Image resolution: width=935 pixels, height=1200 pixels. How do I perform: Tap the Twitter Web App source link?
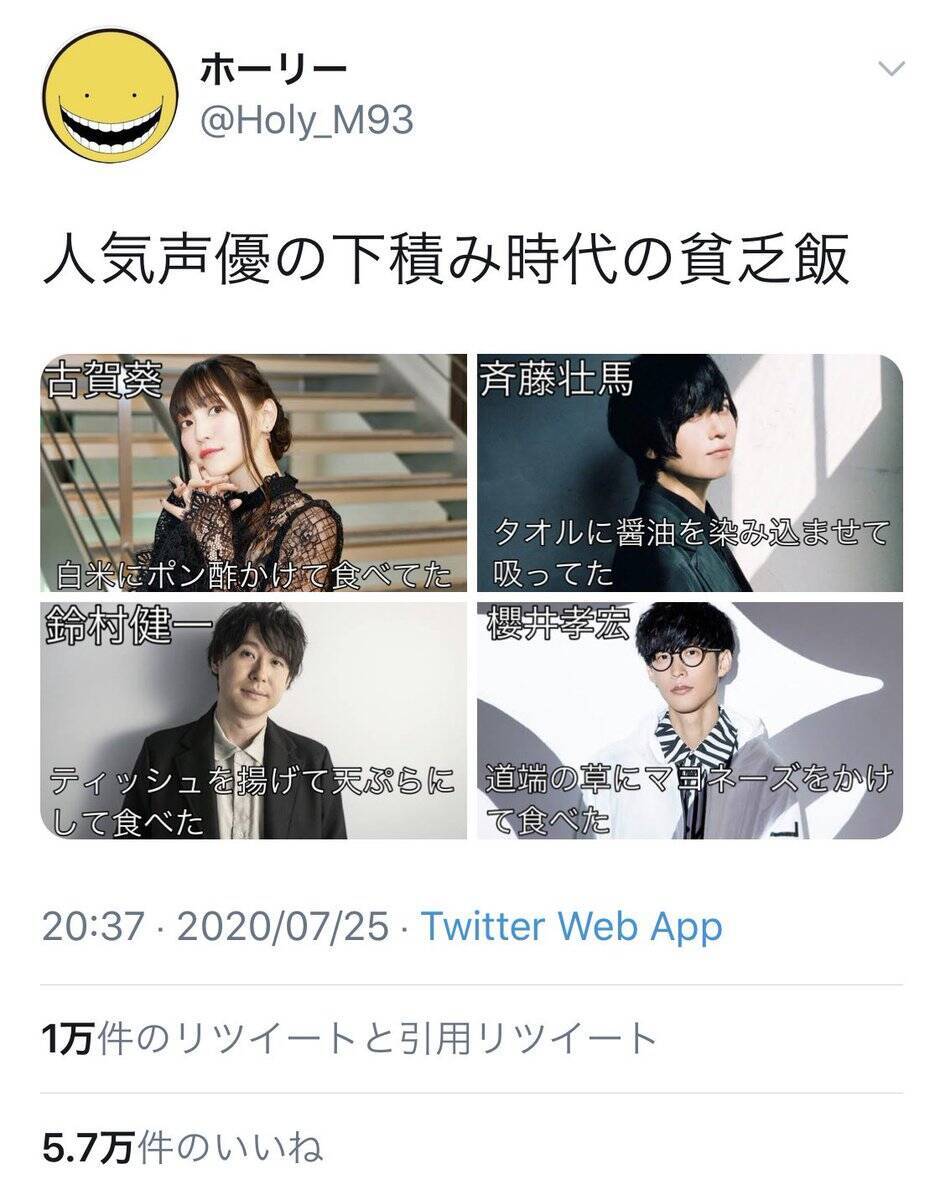(x=570, y=926)
